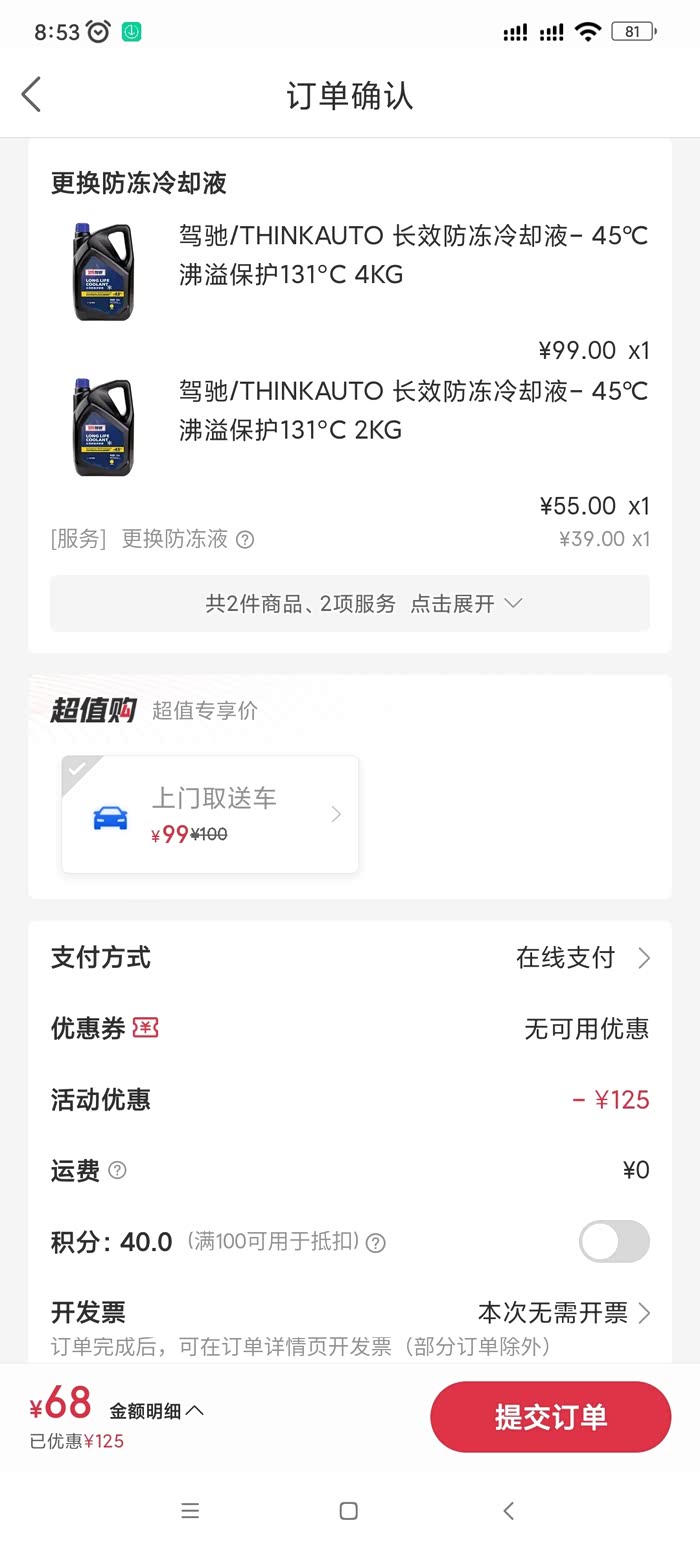
Task: Open the help icon next to 更换防冻液
Action: click(245, 540)
